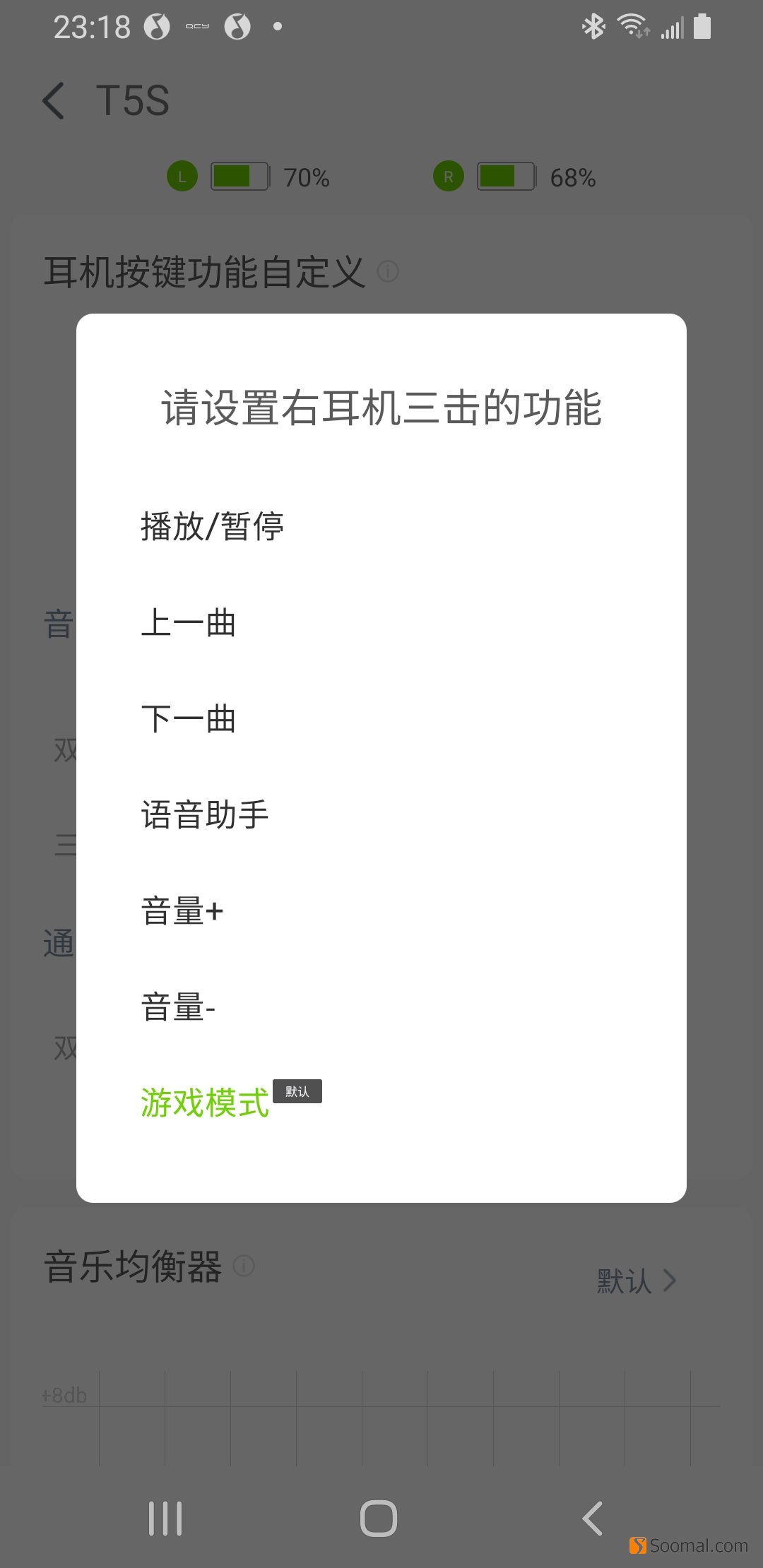Select 上一曲 as triple-click function

188,622
